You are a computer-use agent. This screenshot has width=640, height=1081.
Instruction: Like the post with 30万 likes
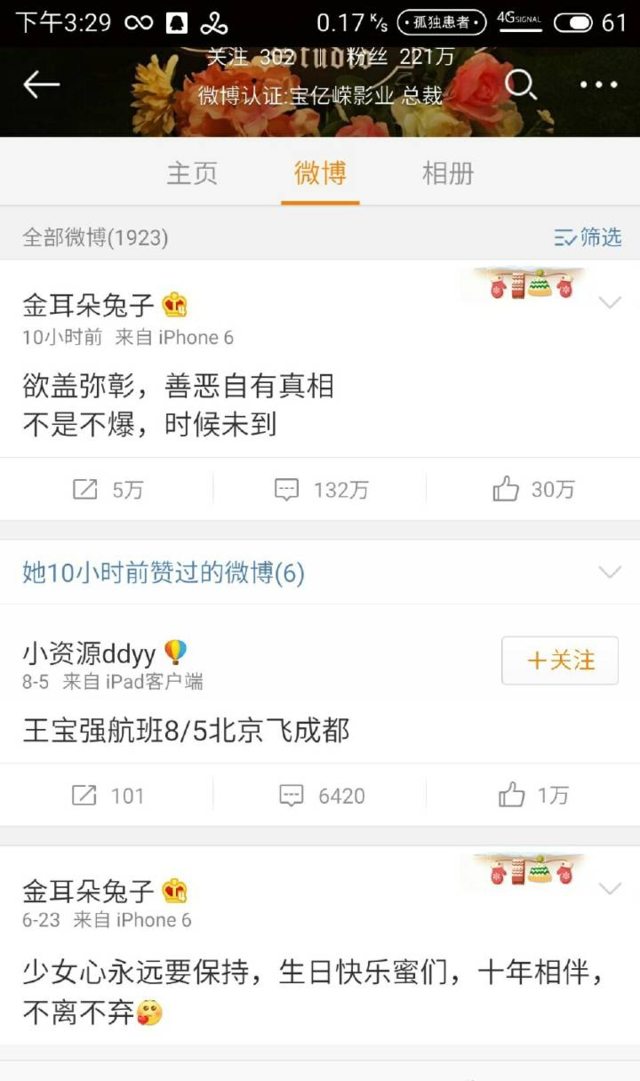pos(533,489)
